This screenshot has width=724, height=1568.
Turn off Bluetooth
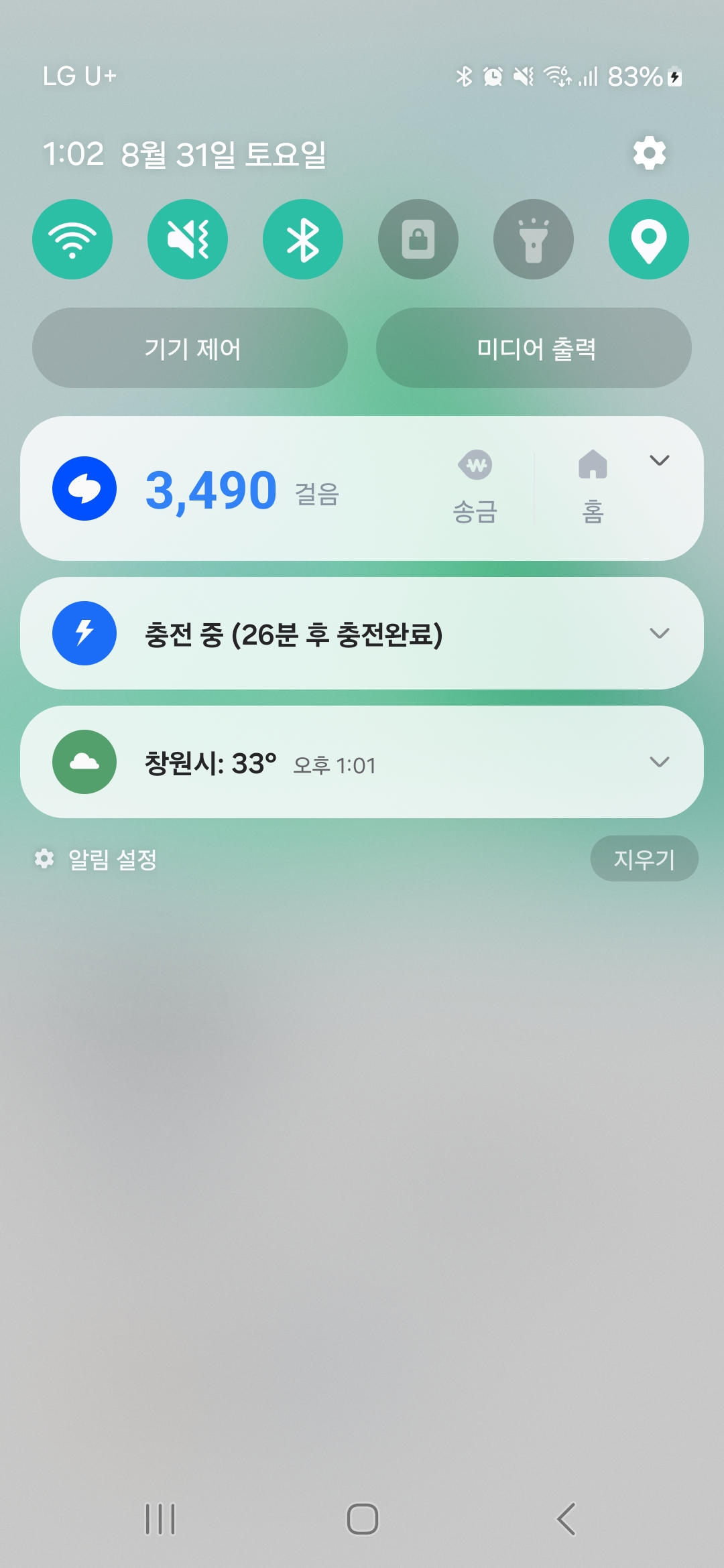click(303, 239)
